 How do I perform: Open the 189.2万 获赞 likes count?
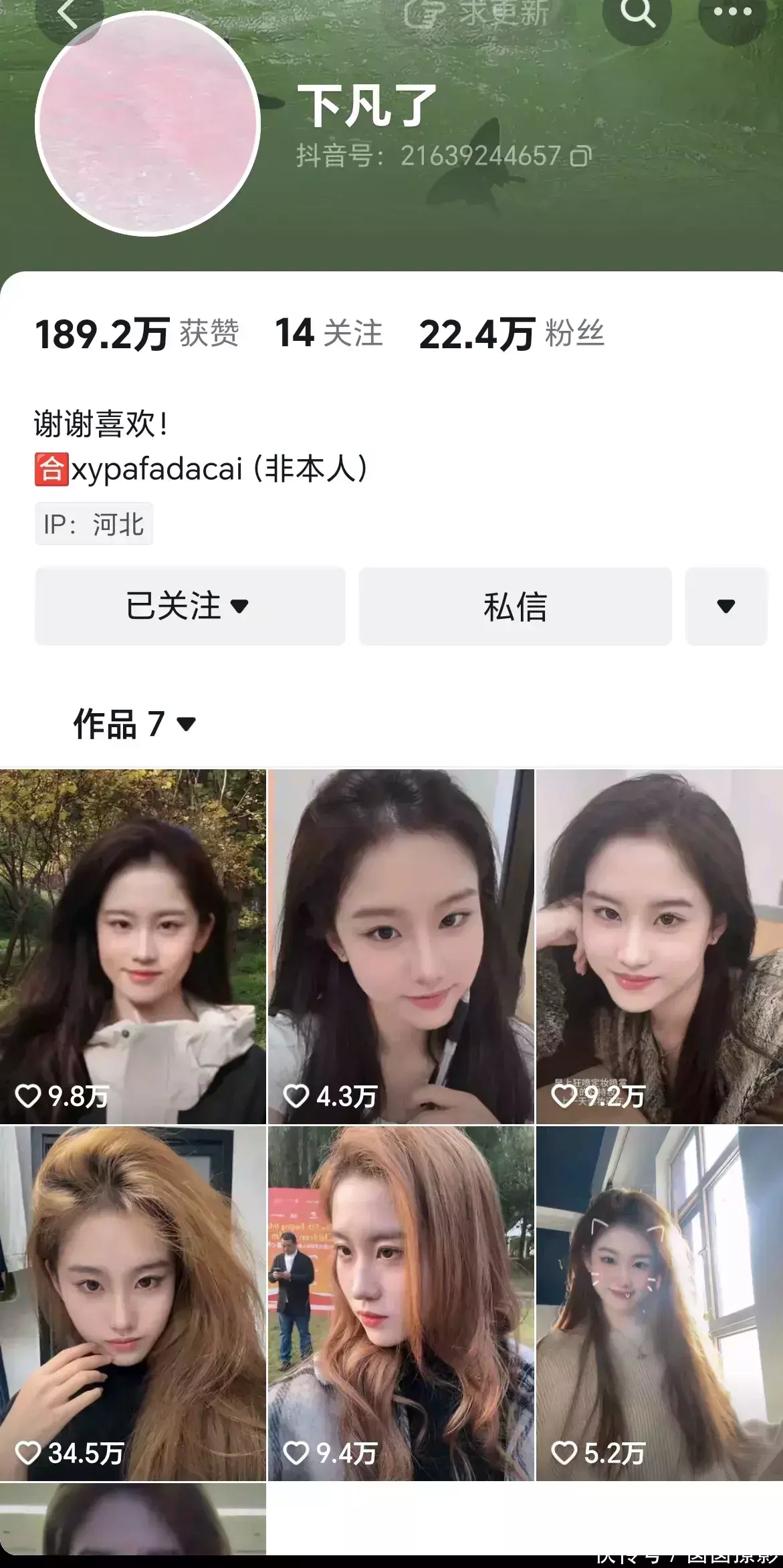tap(137, 334)
